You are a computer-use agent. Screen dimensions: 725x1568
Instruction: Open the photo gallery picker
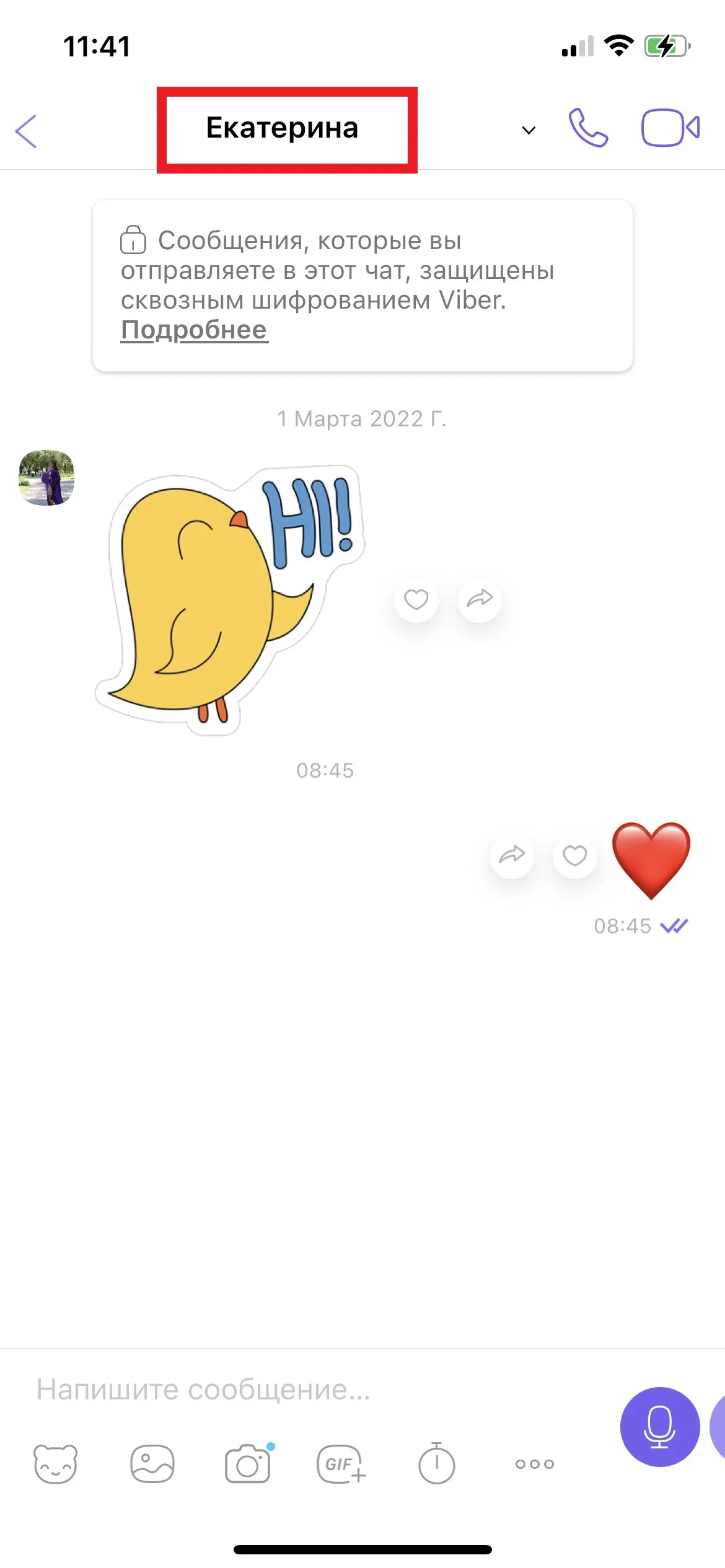[x=152, y=1464]
